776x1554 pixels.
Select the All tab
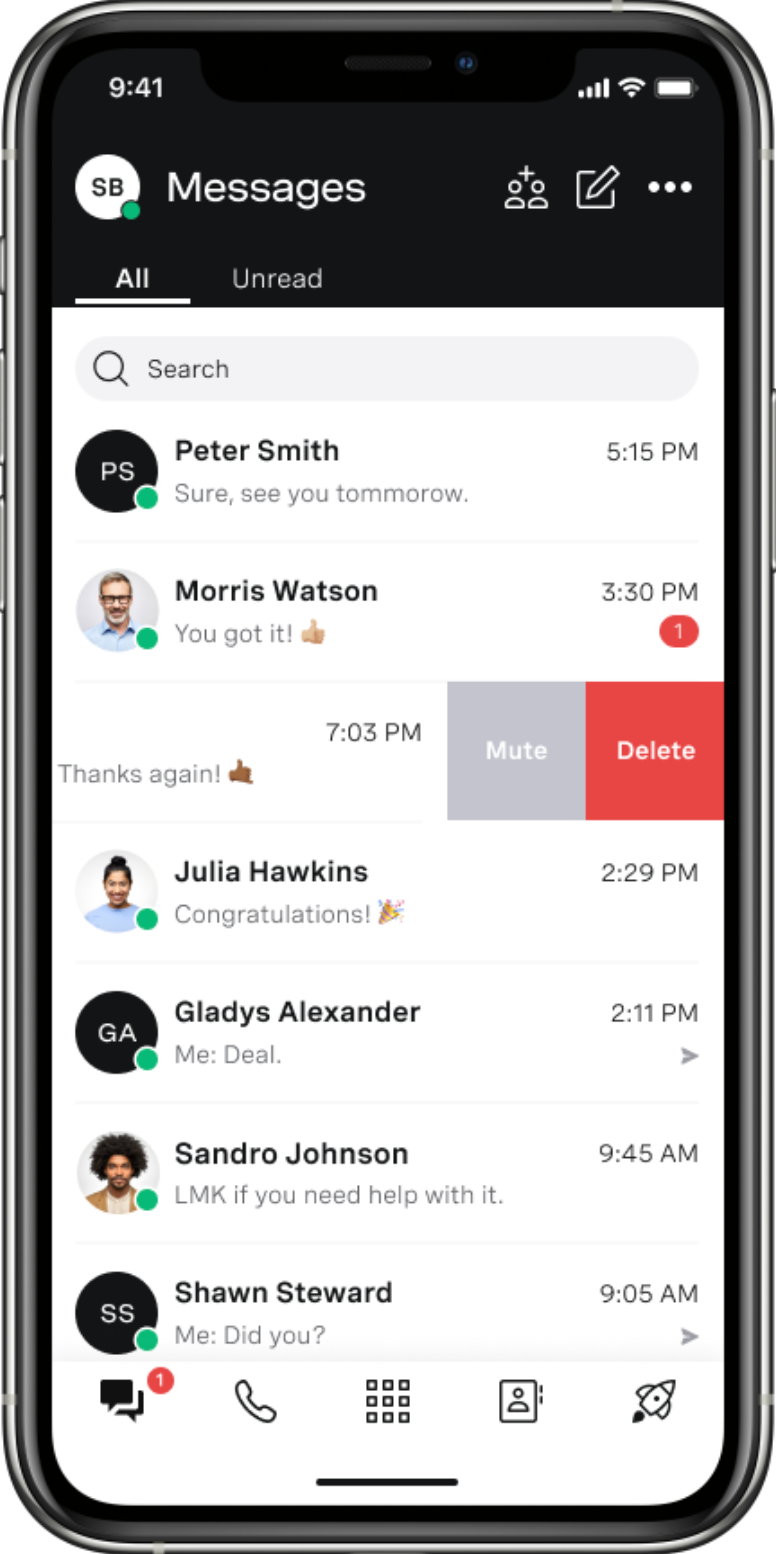pos(132,278)
